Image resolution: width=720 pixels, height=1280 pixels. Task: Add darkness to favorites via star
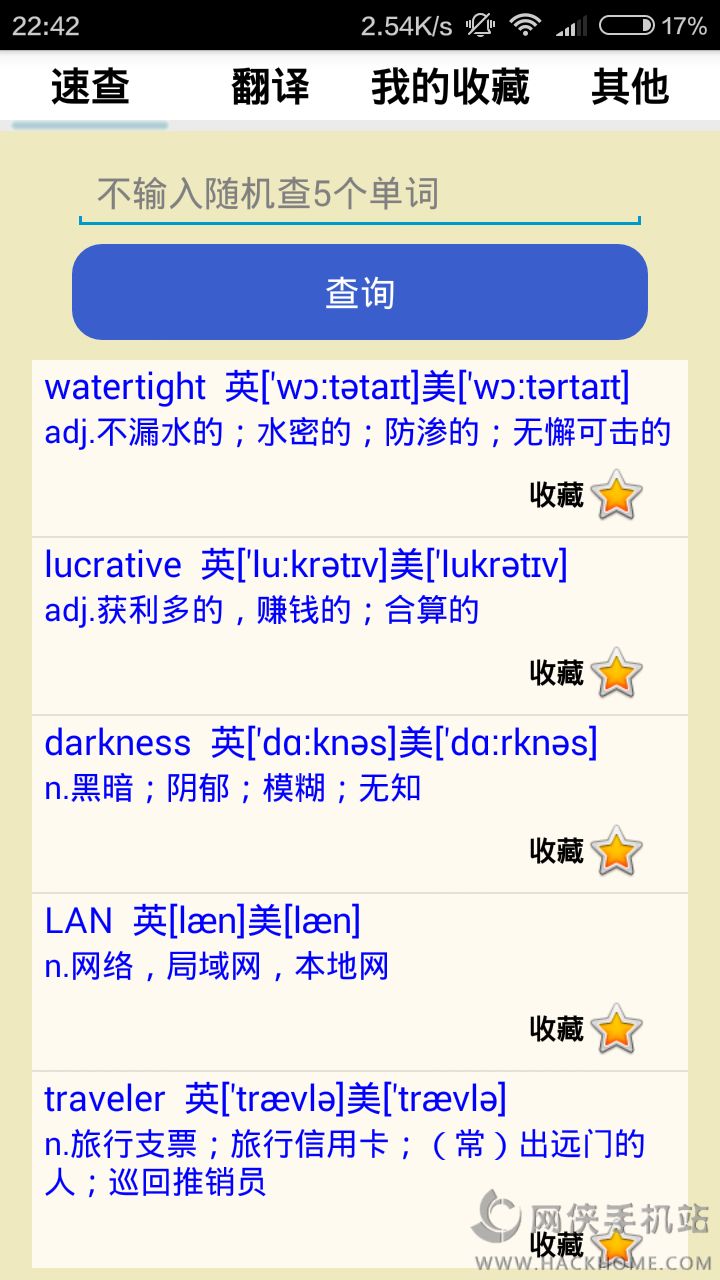615,851
